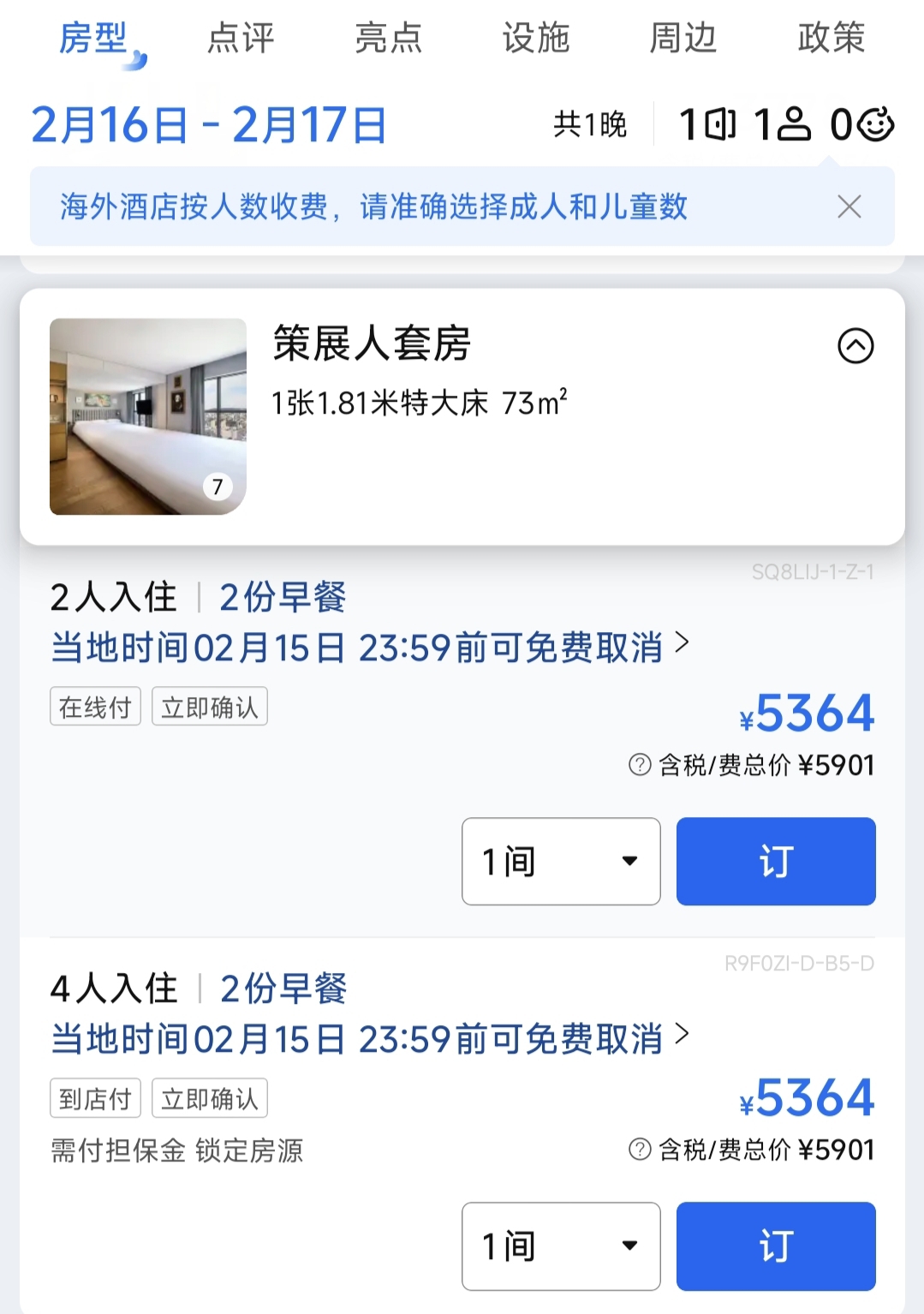View free cancellation policy for 2人入住 rate

click(x=369, y=648)
